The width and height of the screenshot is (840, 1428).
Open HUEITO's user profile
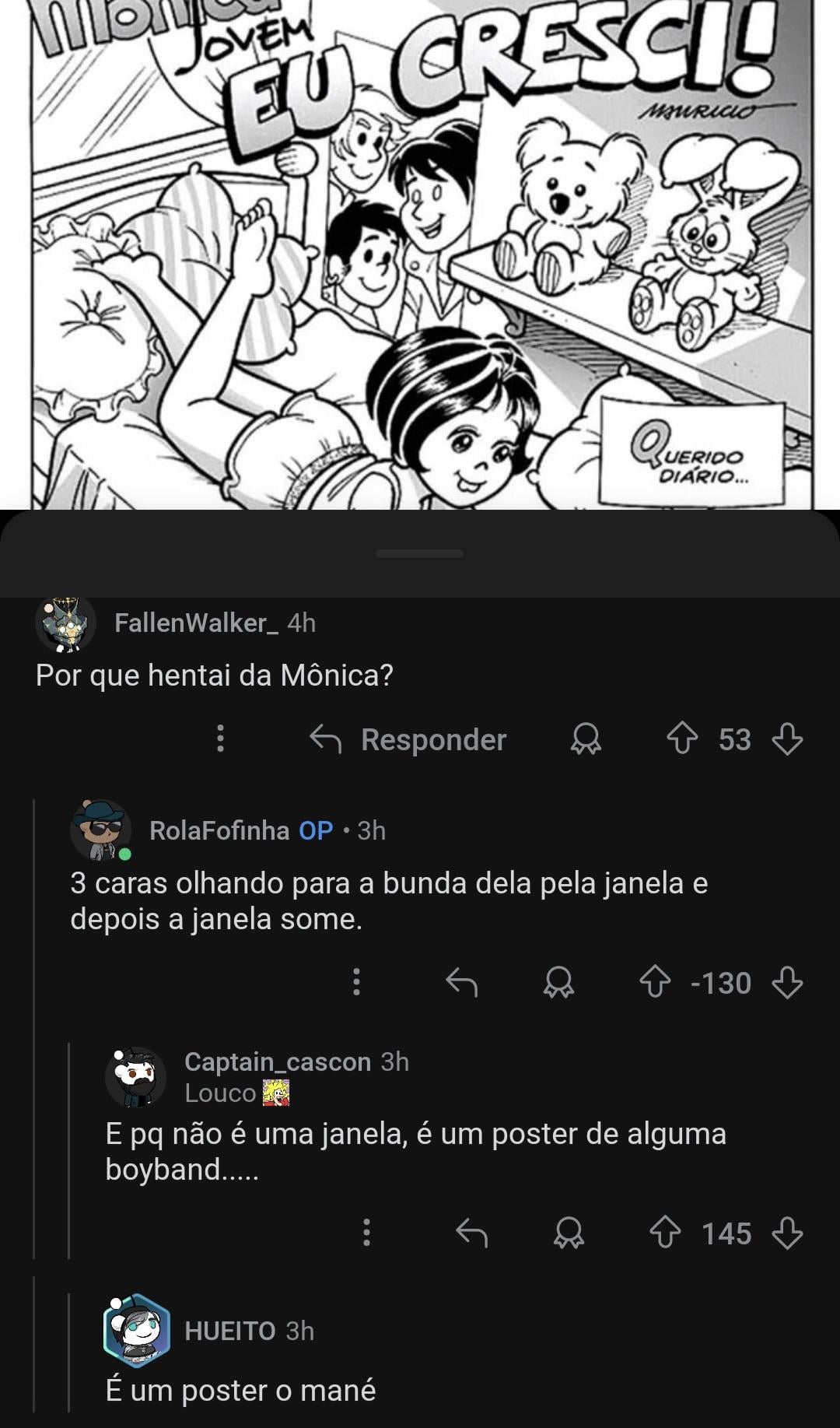[x=229, y=1331]
